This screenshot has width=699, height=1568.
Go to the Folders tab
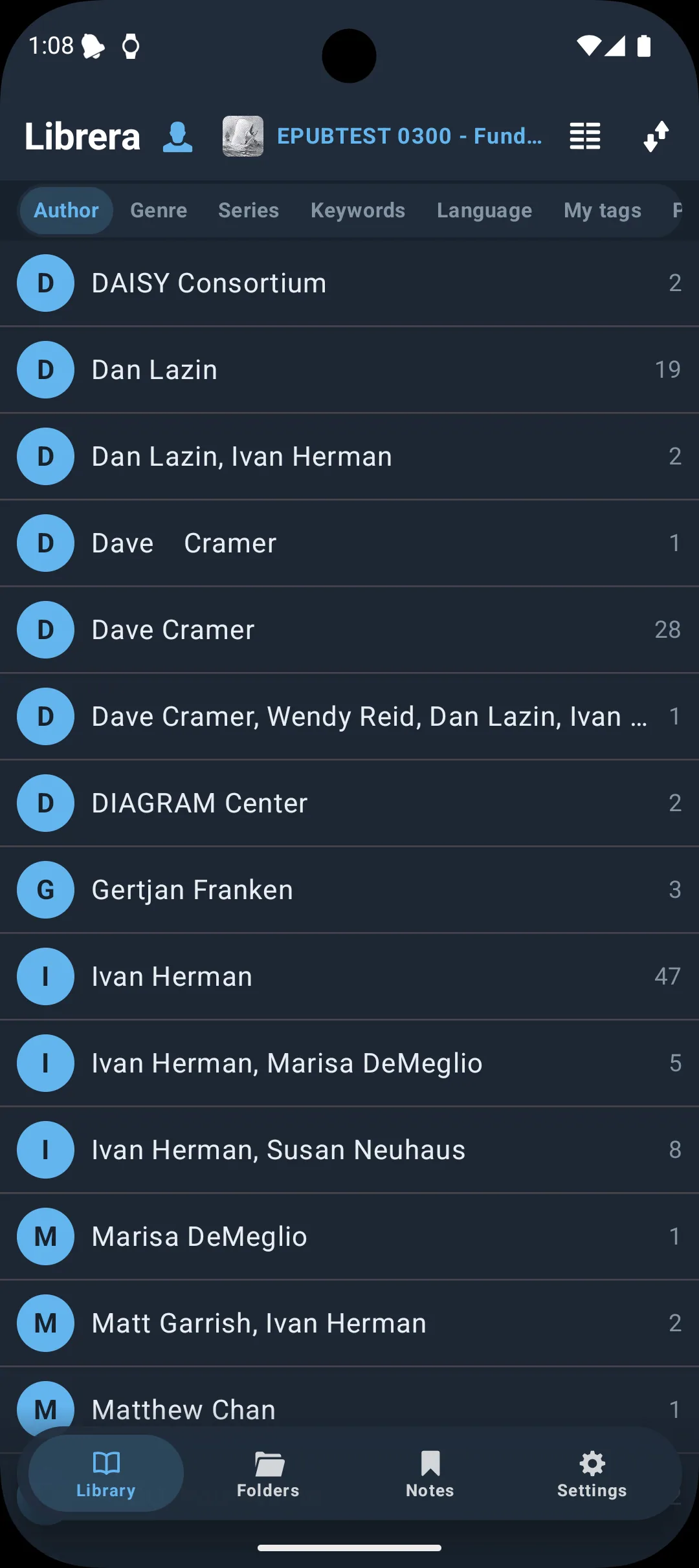(268, 1474)
